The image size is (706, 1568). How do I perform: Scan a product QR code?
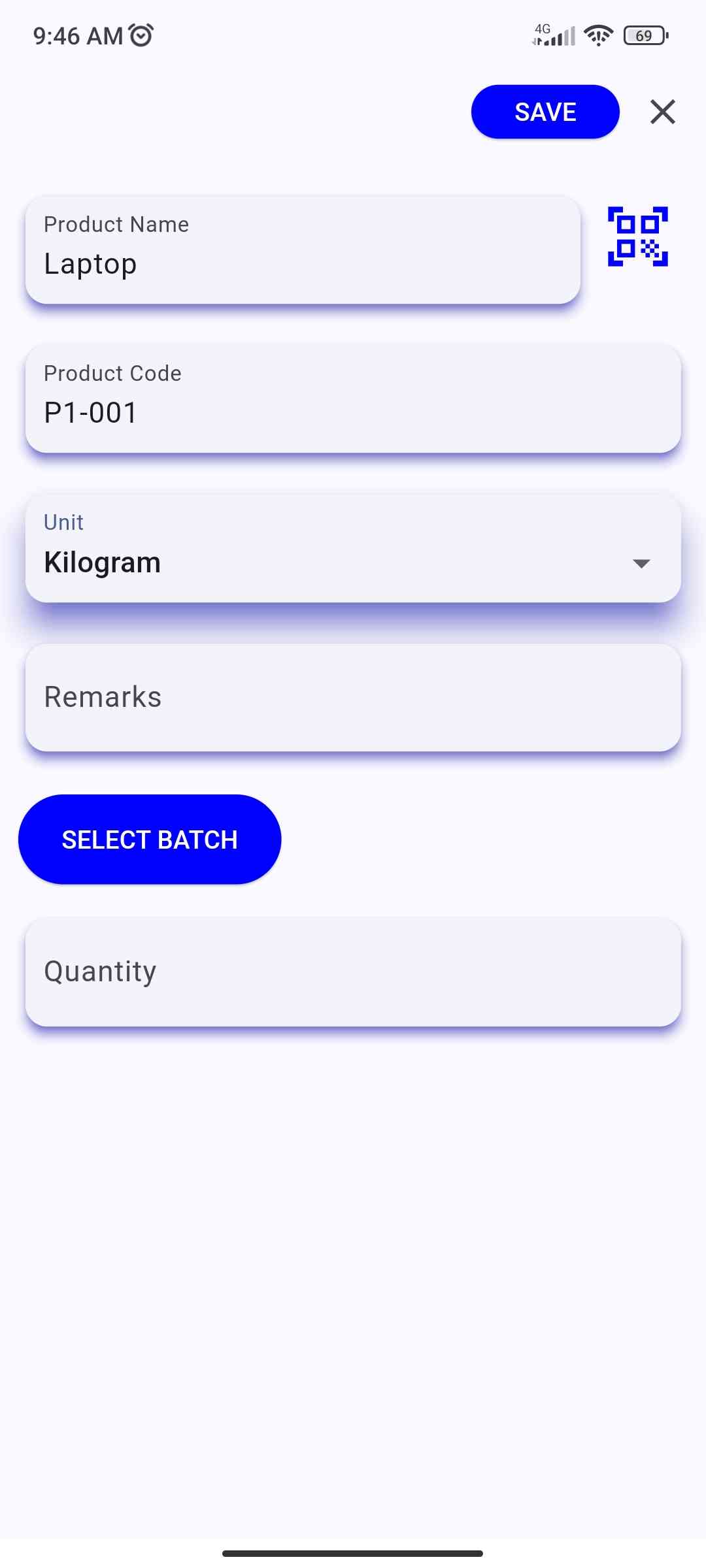637,237
